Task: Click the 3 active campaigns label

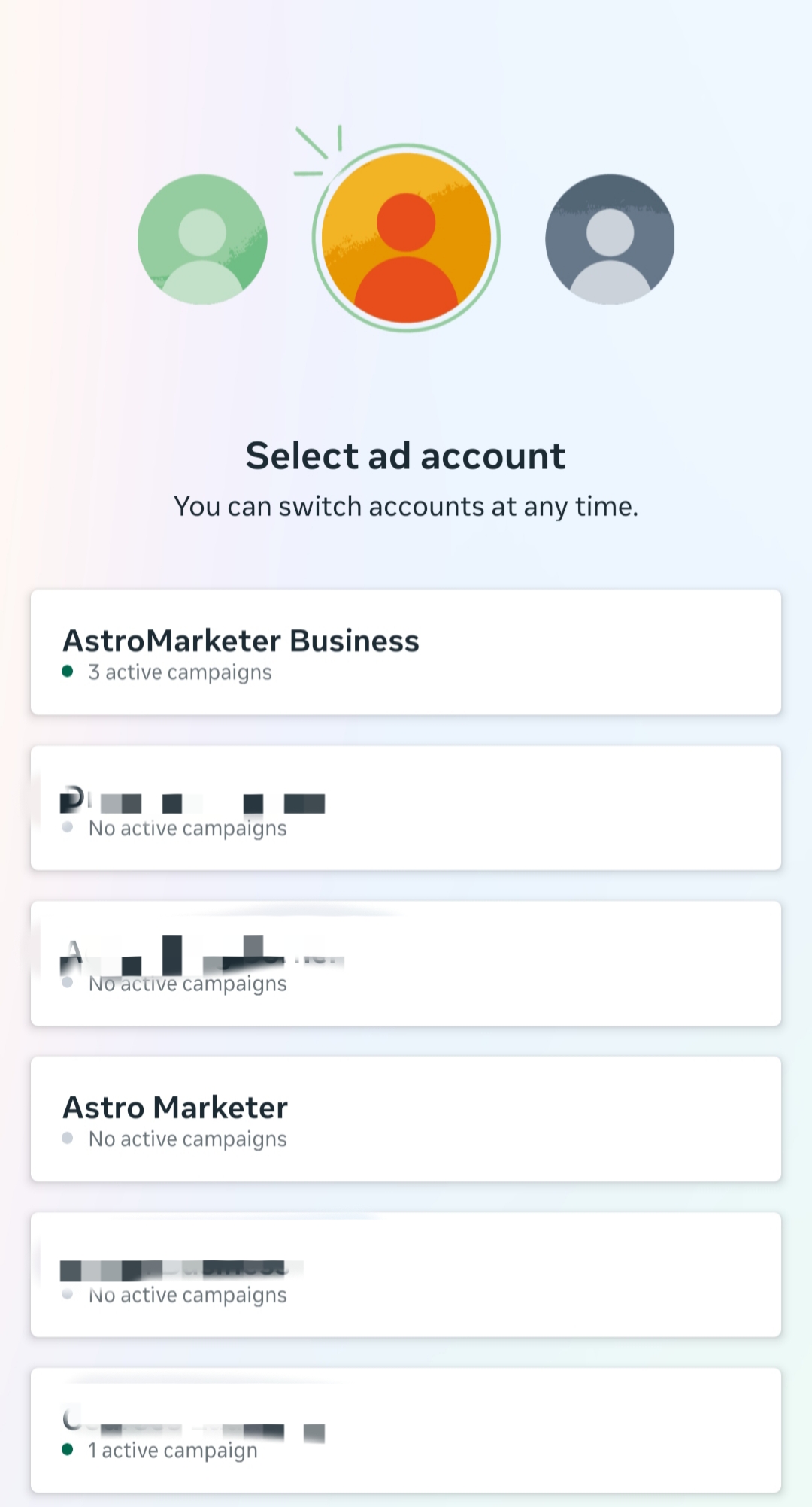Action: 179,672
